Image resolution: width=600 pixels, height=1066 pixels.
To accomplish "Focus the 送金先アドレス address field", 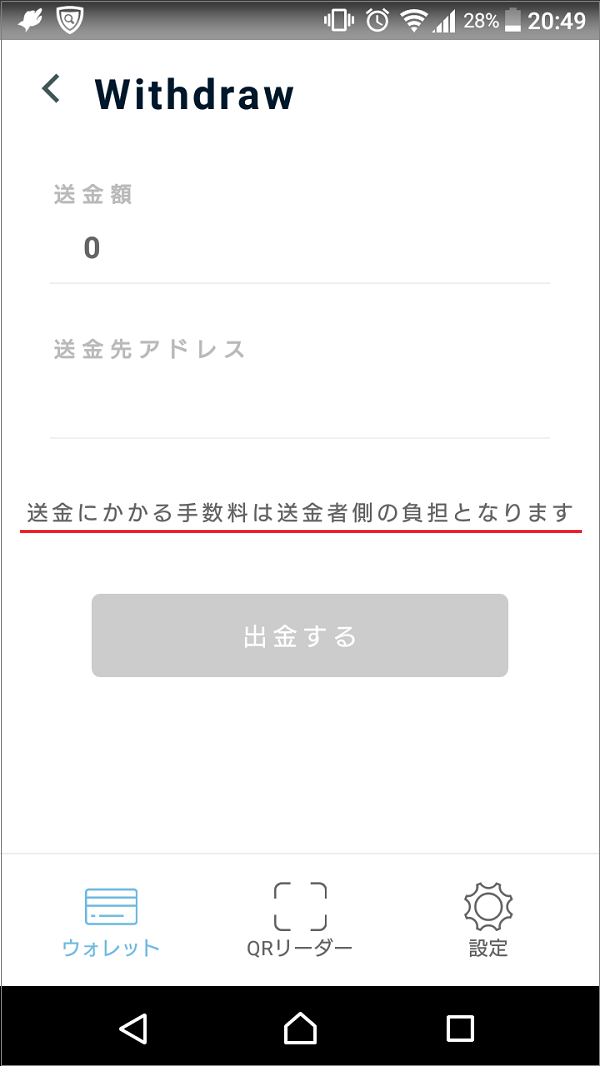I will pyautogui.click(x=300, y=400).
